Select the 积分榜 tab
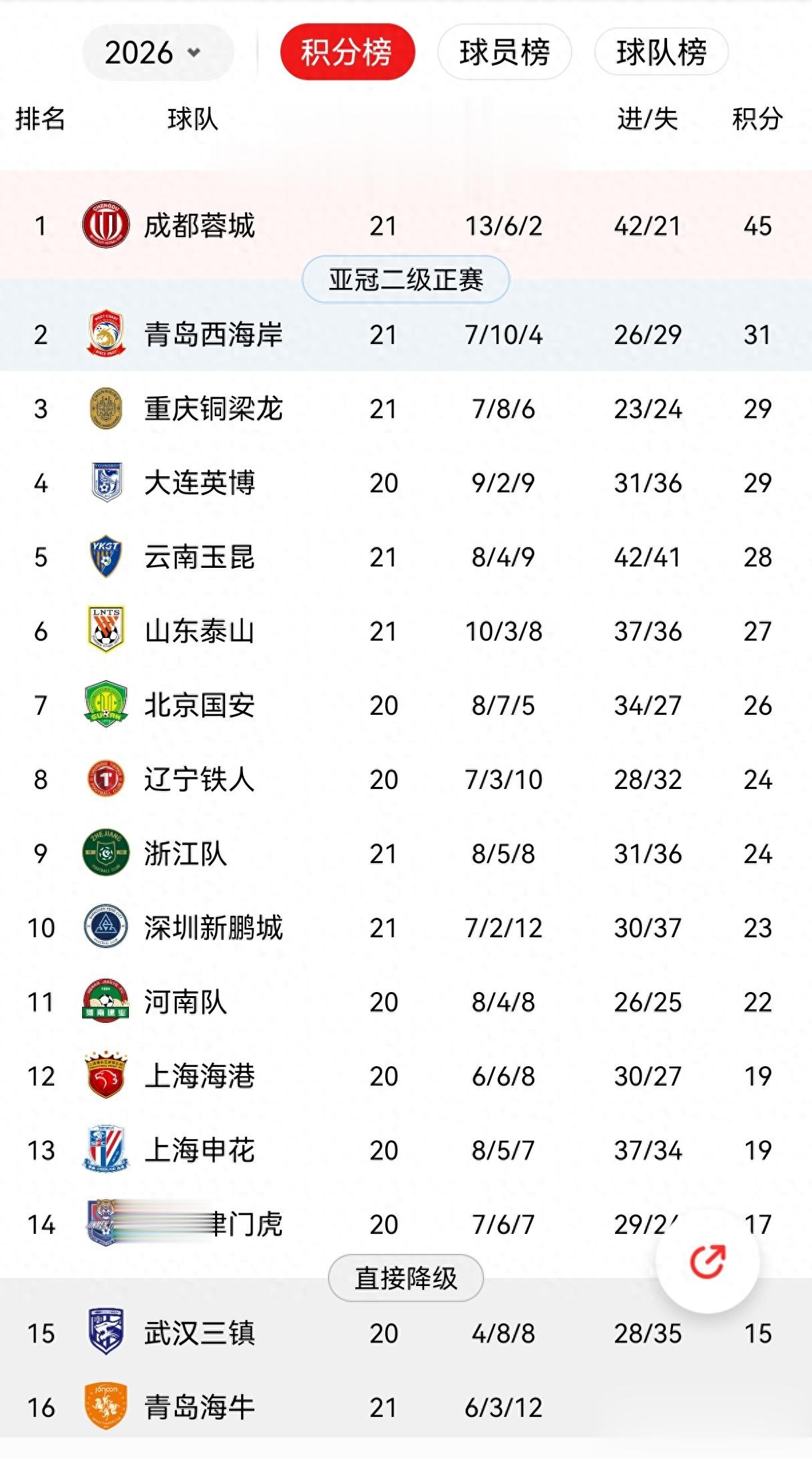Screen dimensions: 812x1459 coord(347,52)
